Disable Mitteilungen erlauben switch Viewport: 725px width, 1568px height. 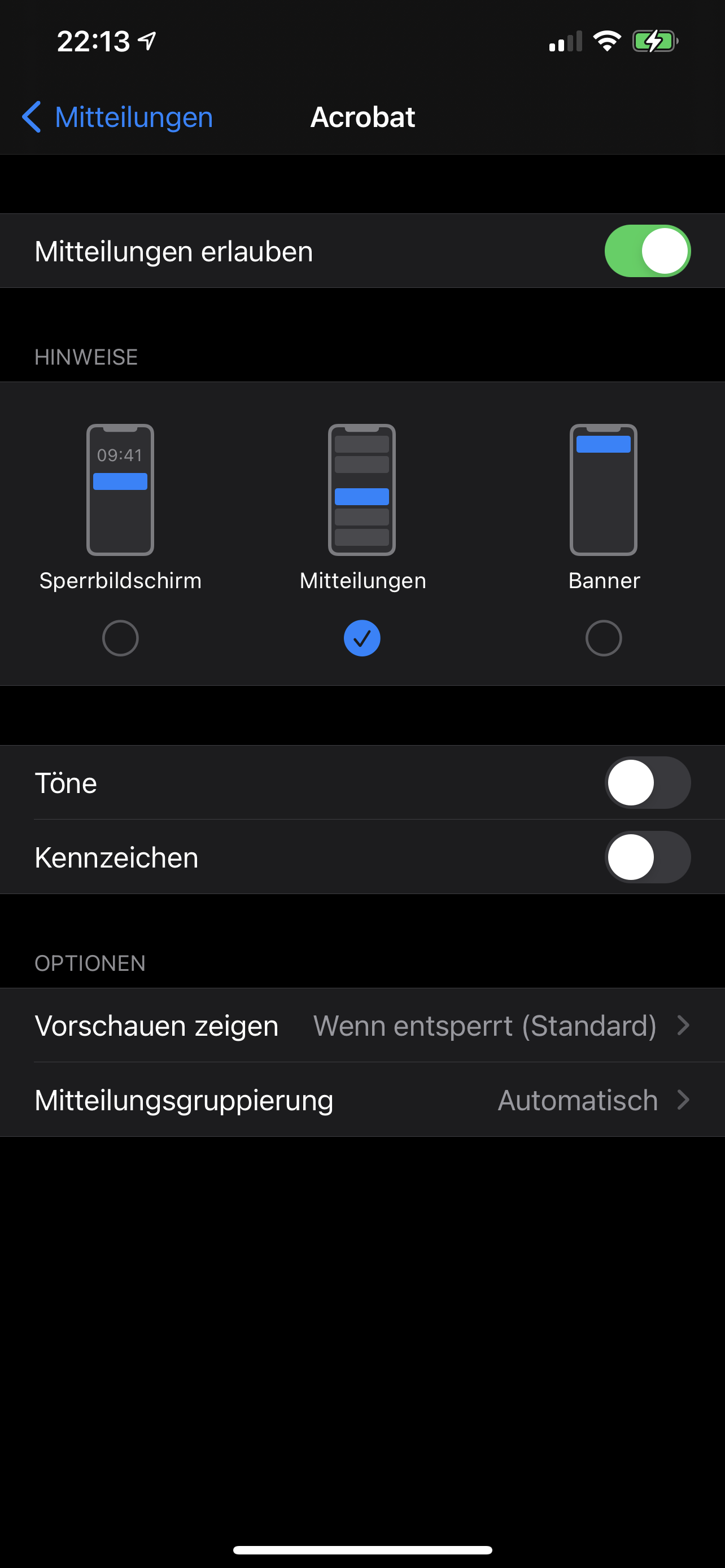click(647, 251)
